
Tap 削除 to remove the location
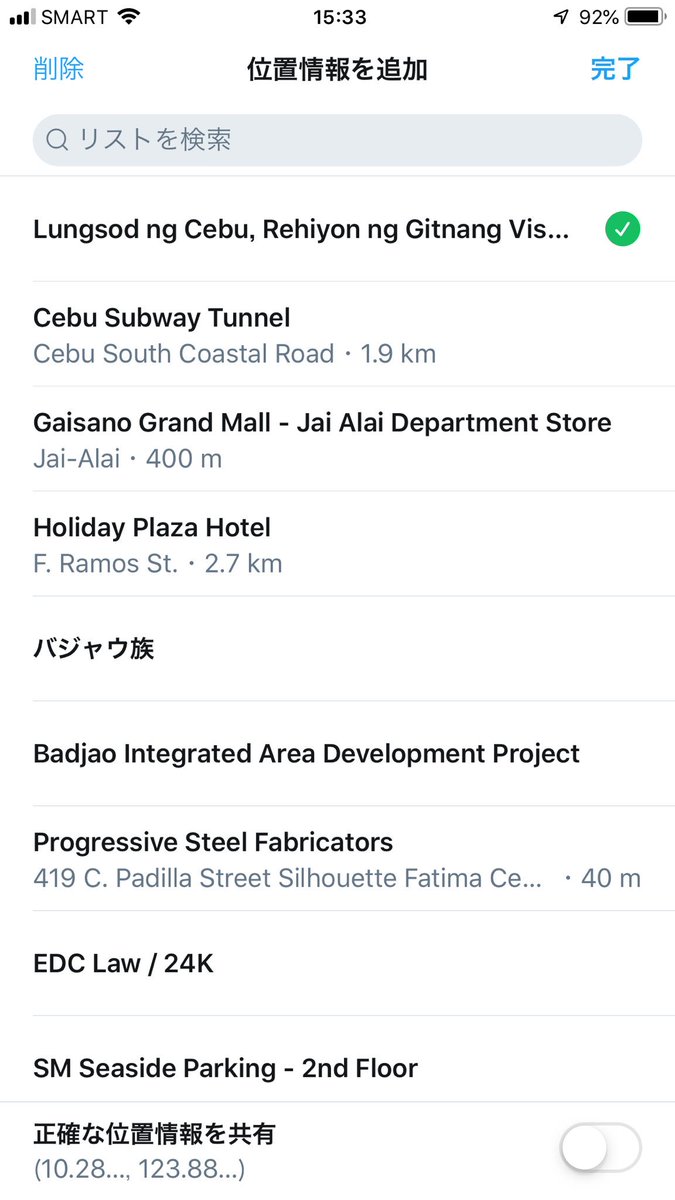(58, 69)
